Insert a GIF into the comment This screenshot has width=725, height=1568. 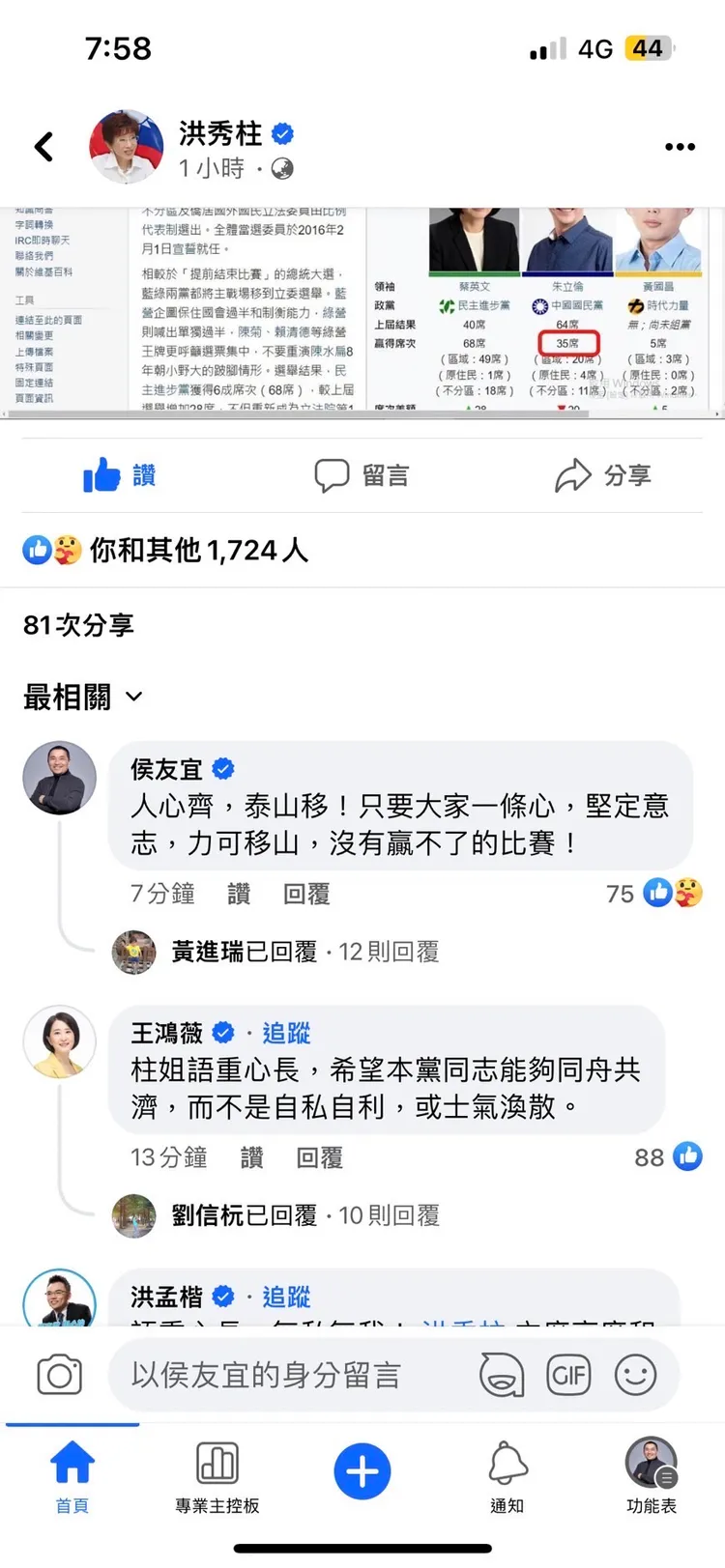point(569,1375)
